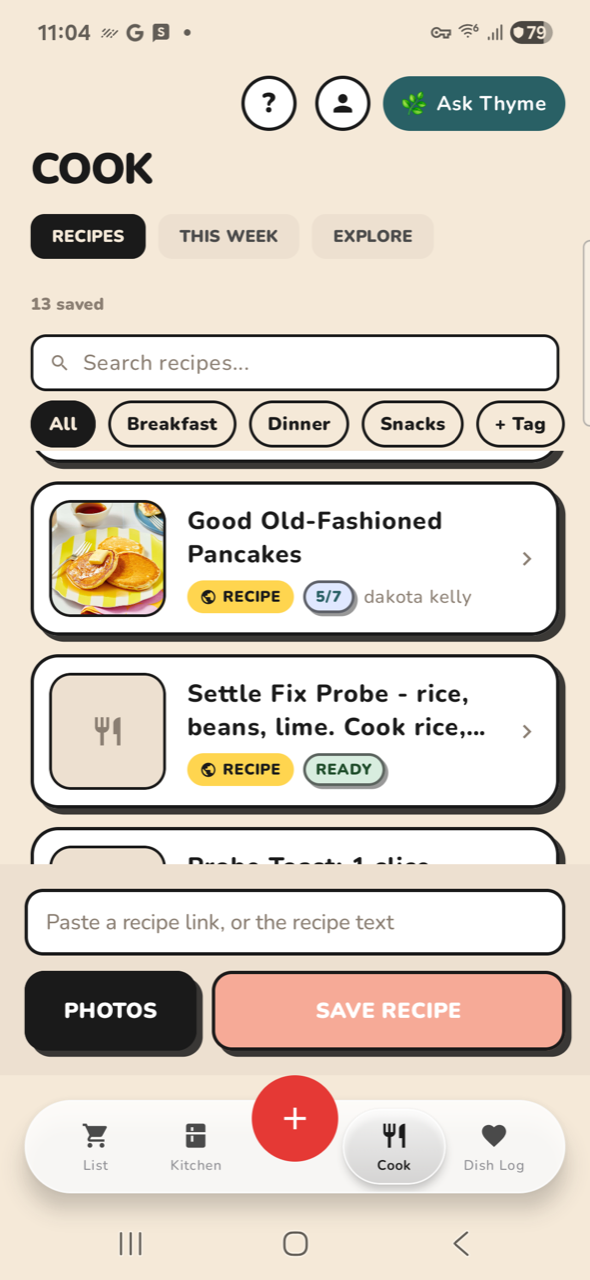Switch to the Explore tab
Viewport: 590px width, 1280px height.
373,236
